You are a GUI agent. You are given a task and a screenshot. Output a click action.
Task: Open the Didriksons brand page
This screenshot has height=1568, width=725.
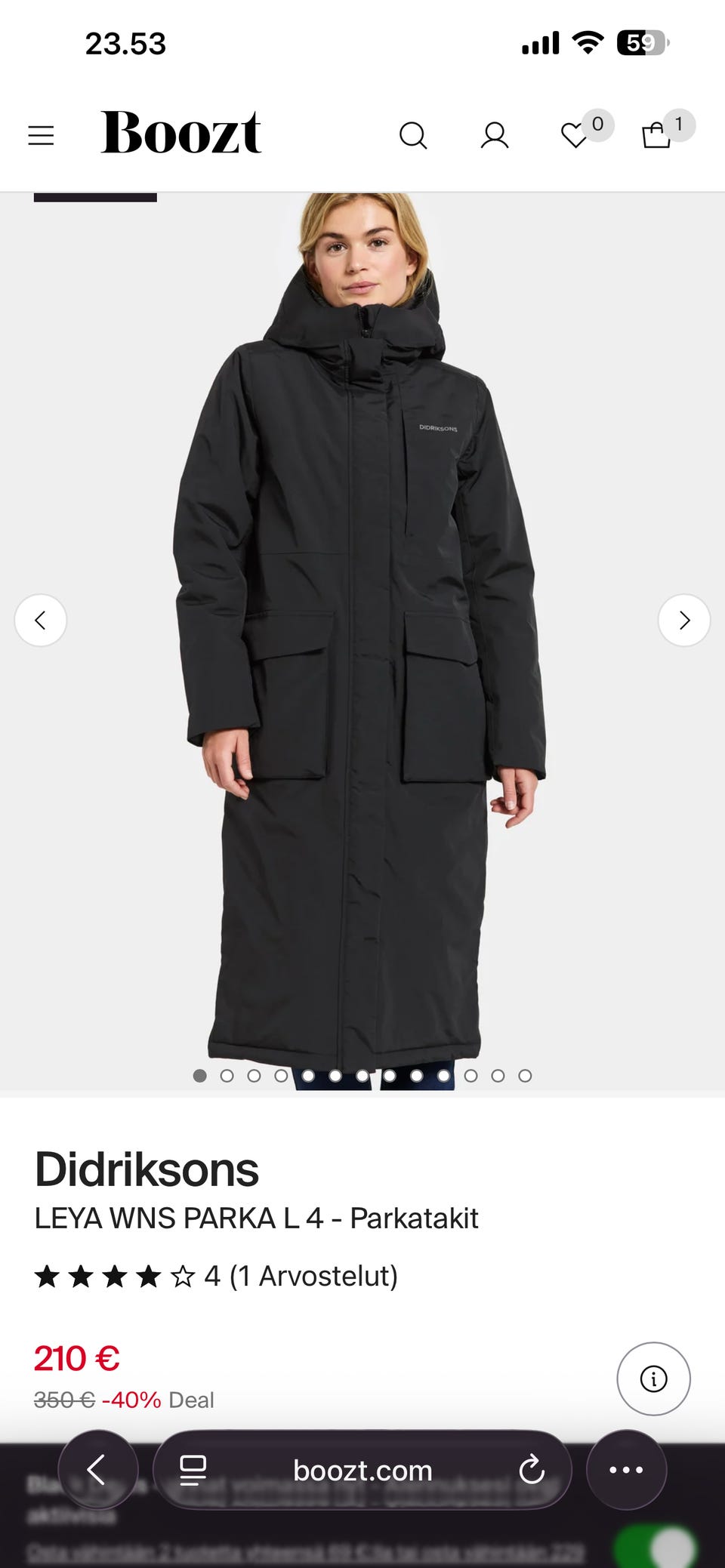147,1169
